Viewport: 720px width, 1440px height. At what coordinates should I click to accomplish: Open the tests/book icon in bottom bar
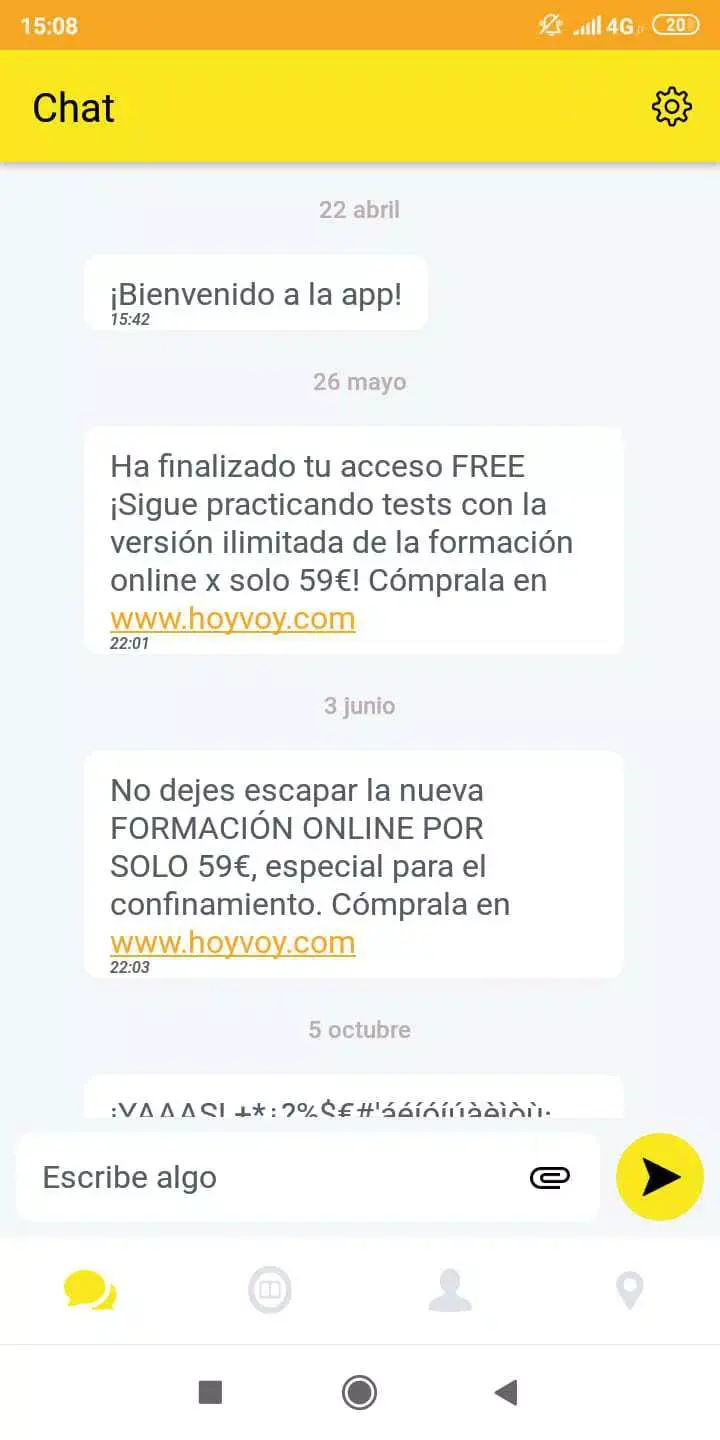tap(269, 1290)
